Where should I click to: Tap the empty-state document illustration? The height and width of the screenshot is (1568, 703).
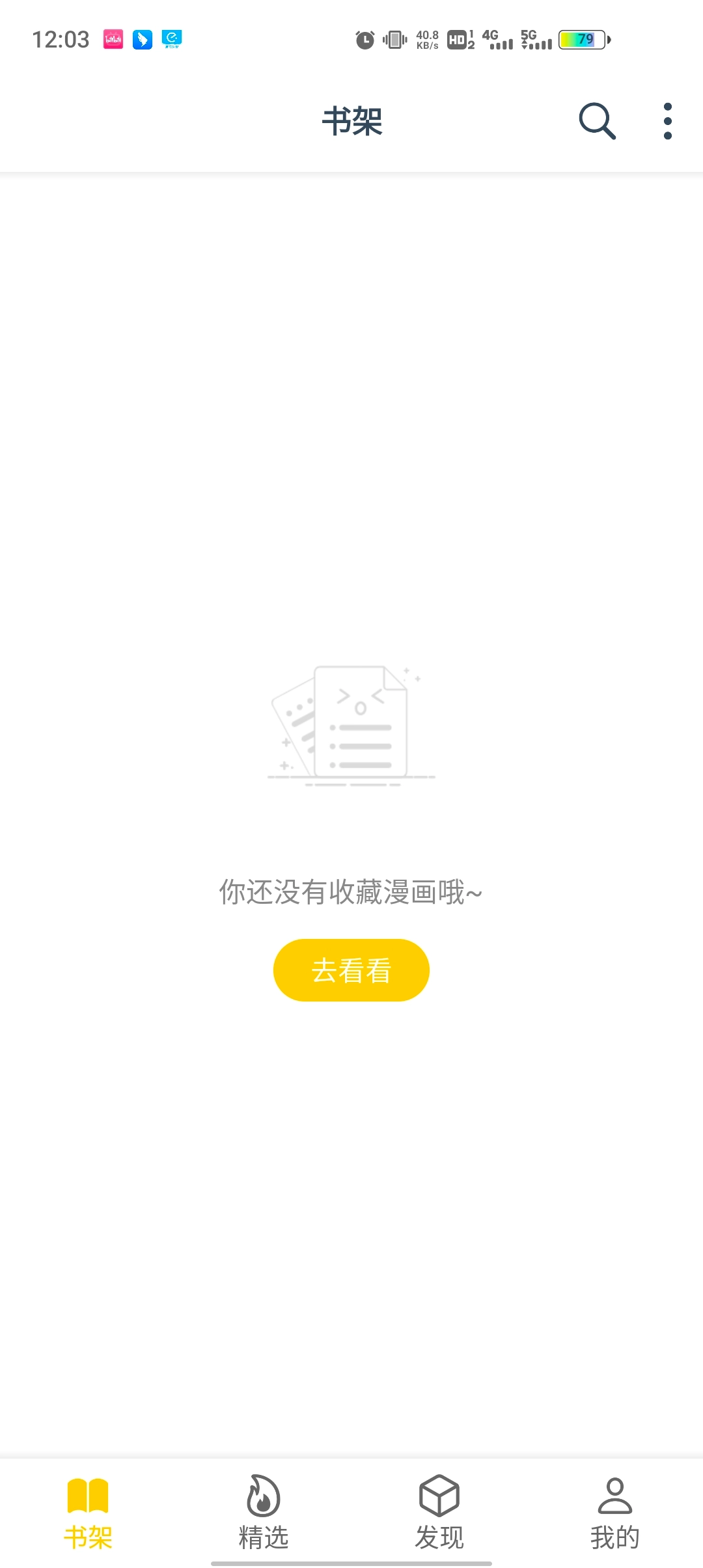tap(351, 723)
